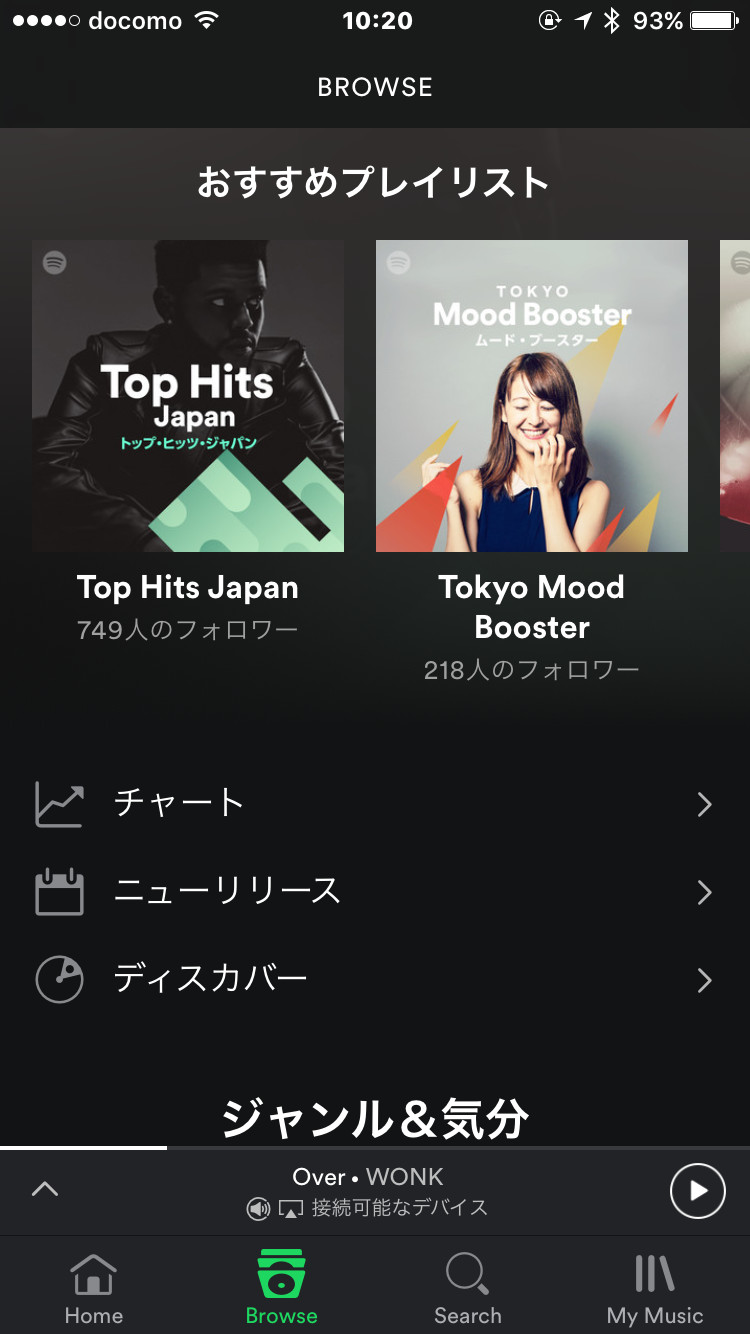Tap the Browse radio icon in bottom bar
The width and height of the screenshot is (750, 1334).
[x=281, y=1272]
